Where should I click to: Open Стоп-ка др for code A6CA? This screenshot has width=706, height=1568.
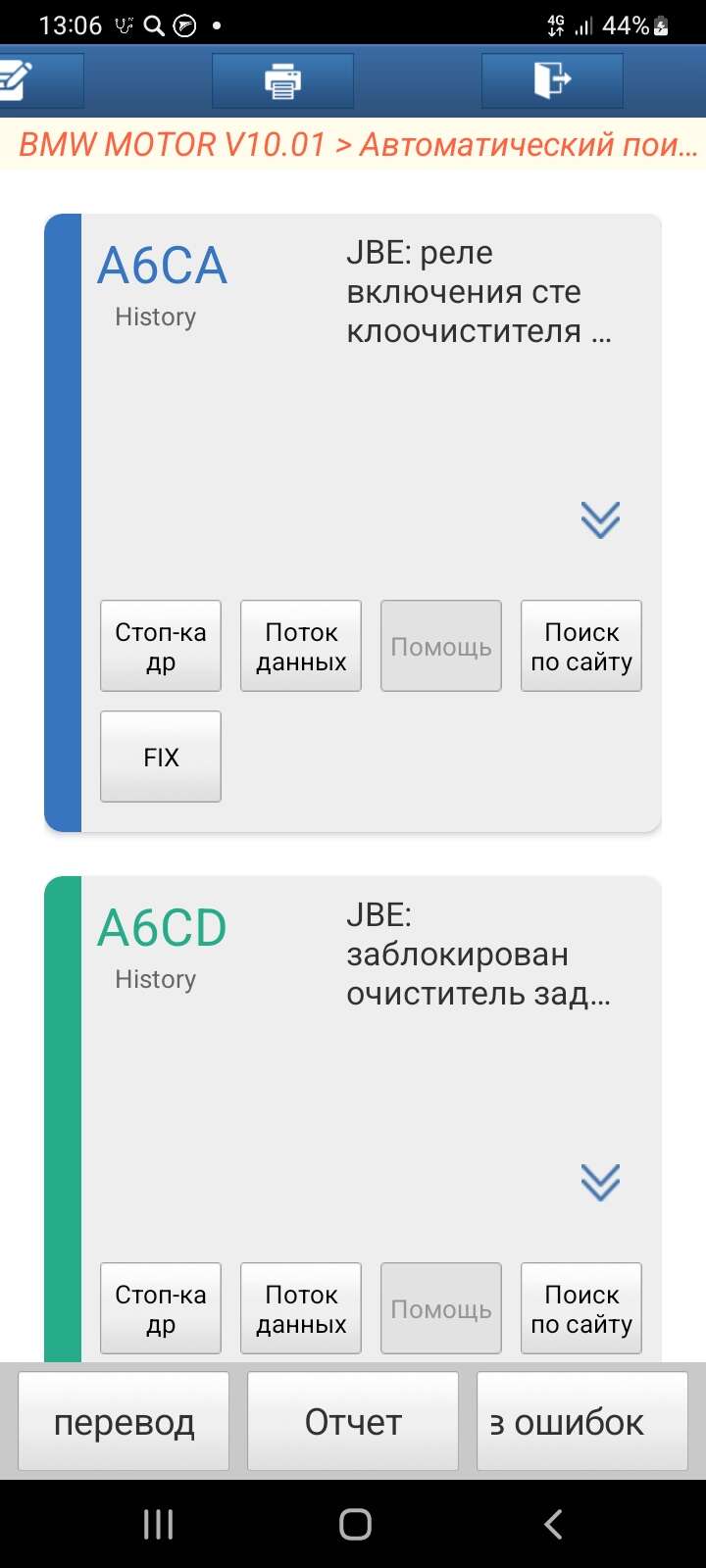(161, 647)
